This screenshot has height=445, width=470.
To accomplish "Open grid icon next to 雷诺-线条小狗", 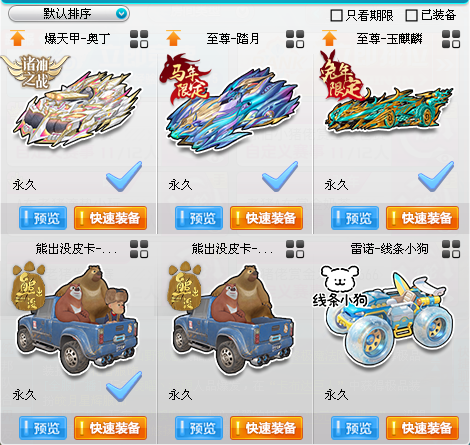I will pyautogui.click(x=451, y=249).
